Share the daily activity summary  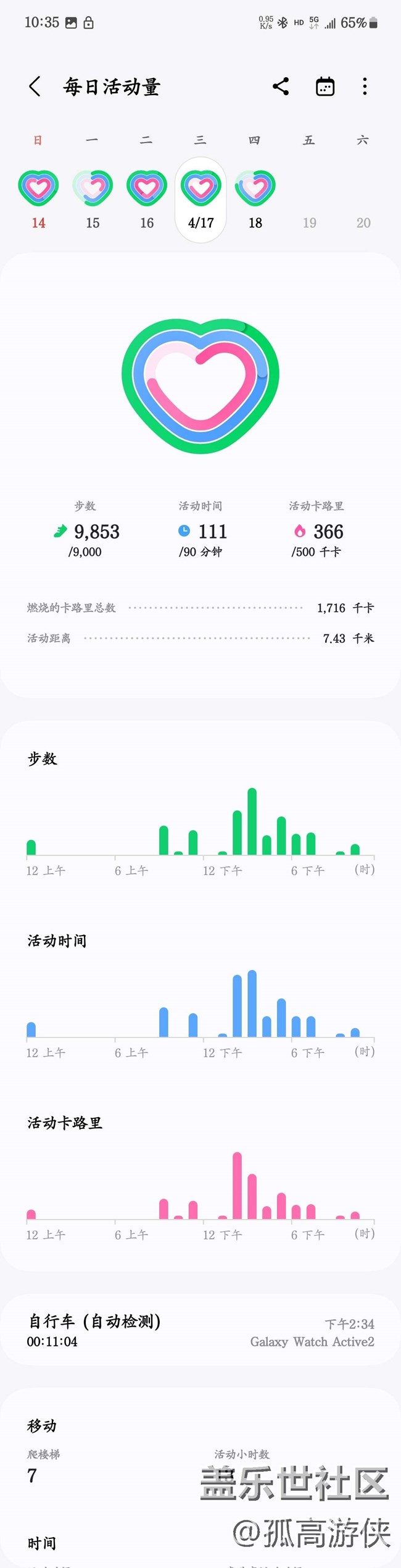[x=281, y=86]
